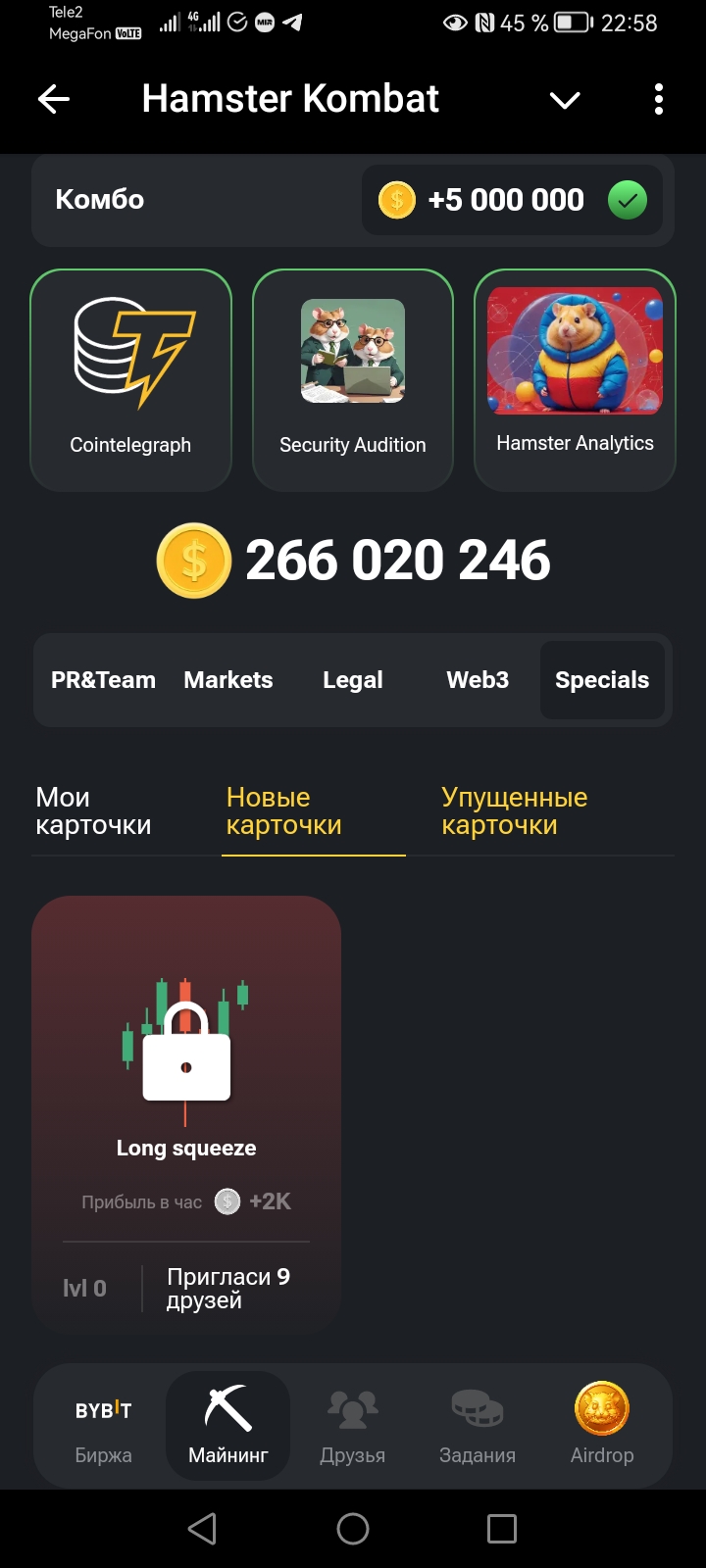
Task: Select the Specials category
Action: click(x=602, y=680)
